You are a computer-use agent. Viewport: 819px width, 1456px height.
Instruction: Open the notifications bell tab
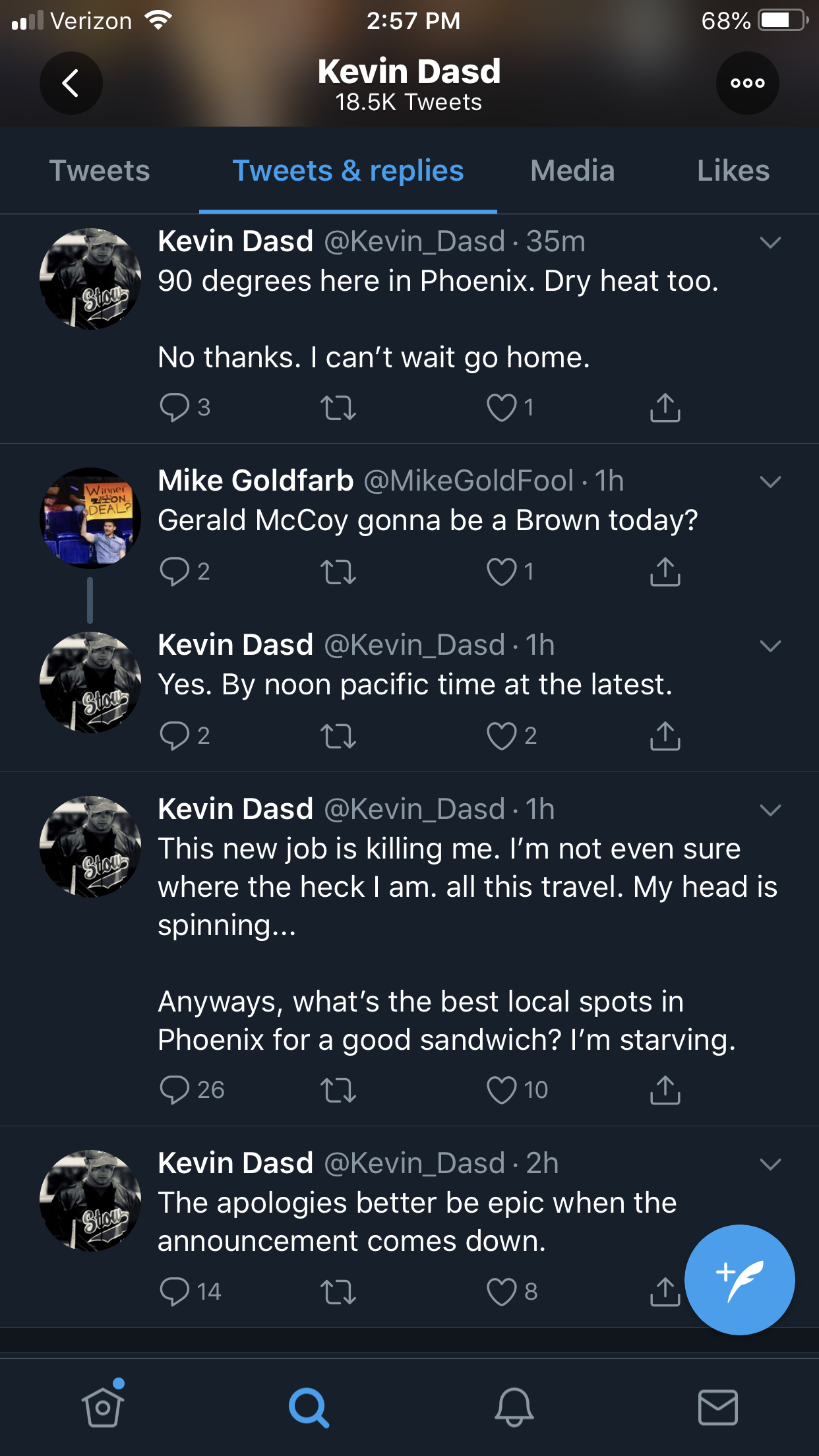point(514,1407)
